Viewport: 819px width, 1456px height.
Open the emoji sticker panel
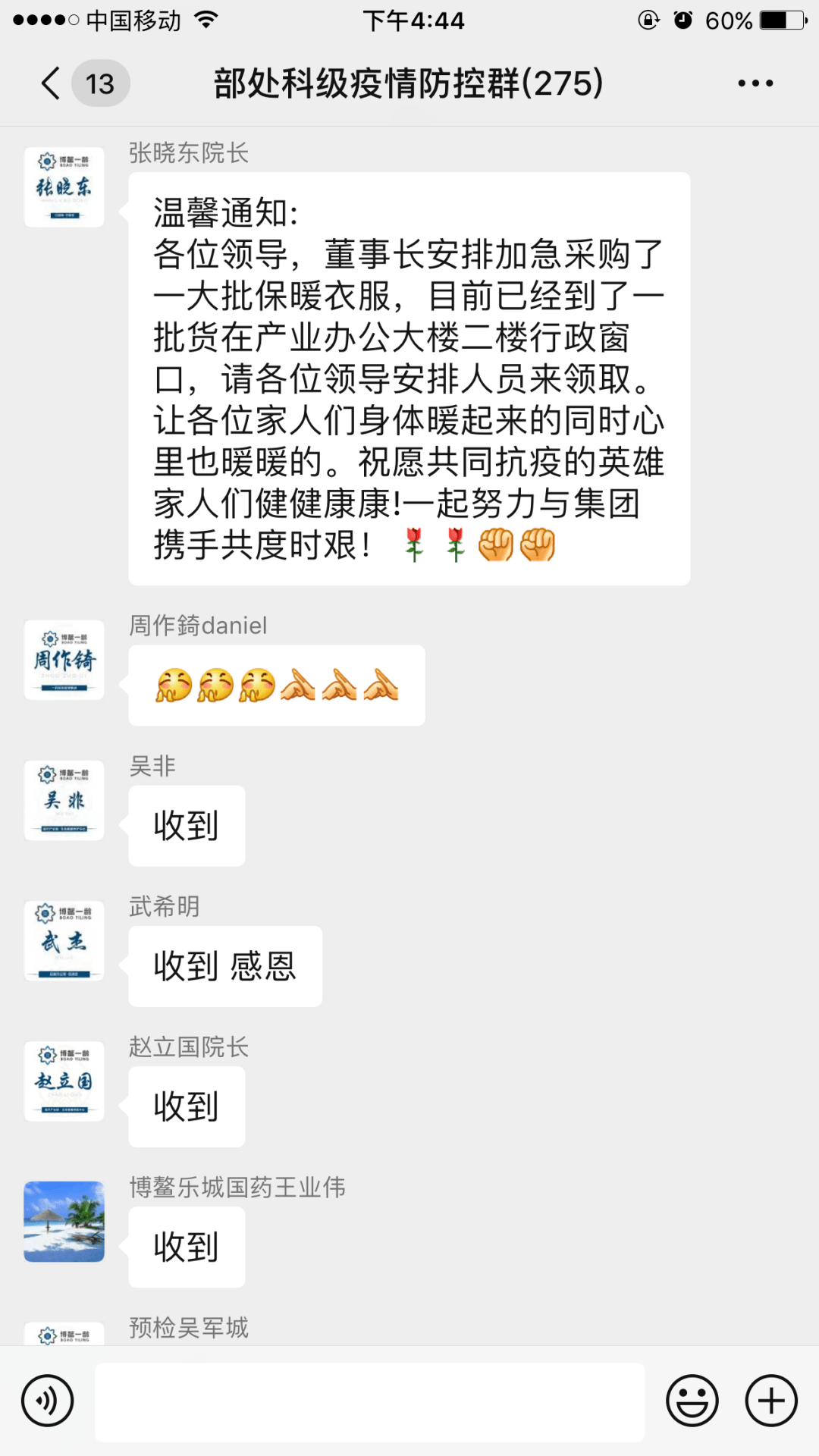(x=692, y=1401)
